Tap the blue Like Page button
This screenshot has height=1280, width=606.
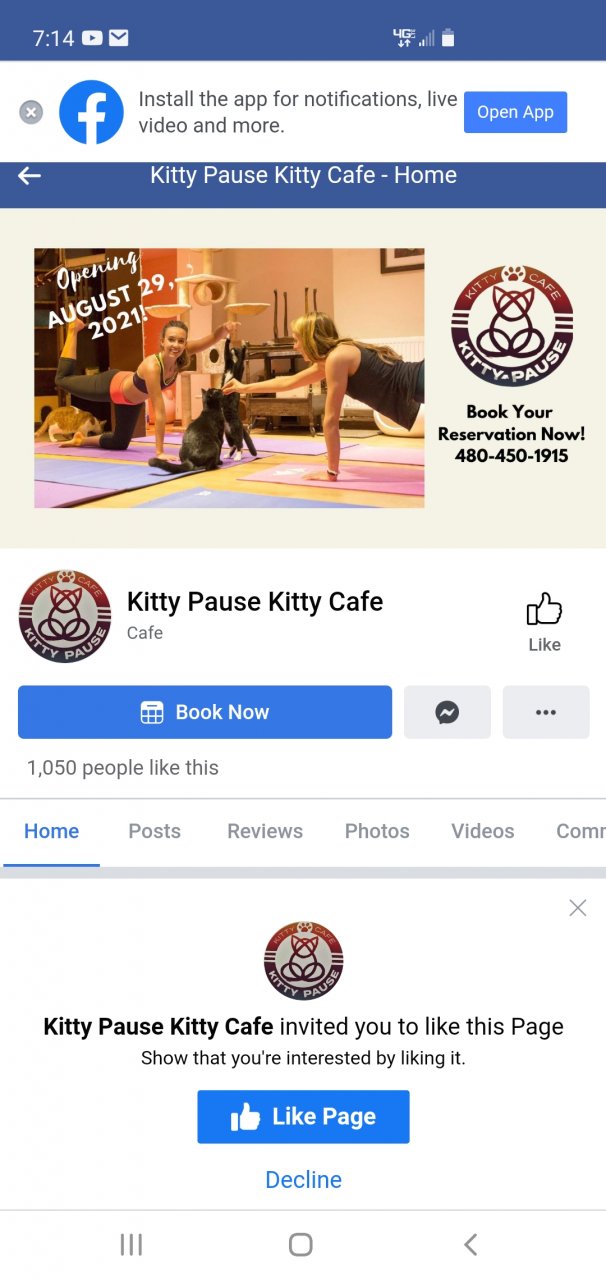click(303, 1117)
